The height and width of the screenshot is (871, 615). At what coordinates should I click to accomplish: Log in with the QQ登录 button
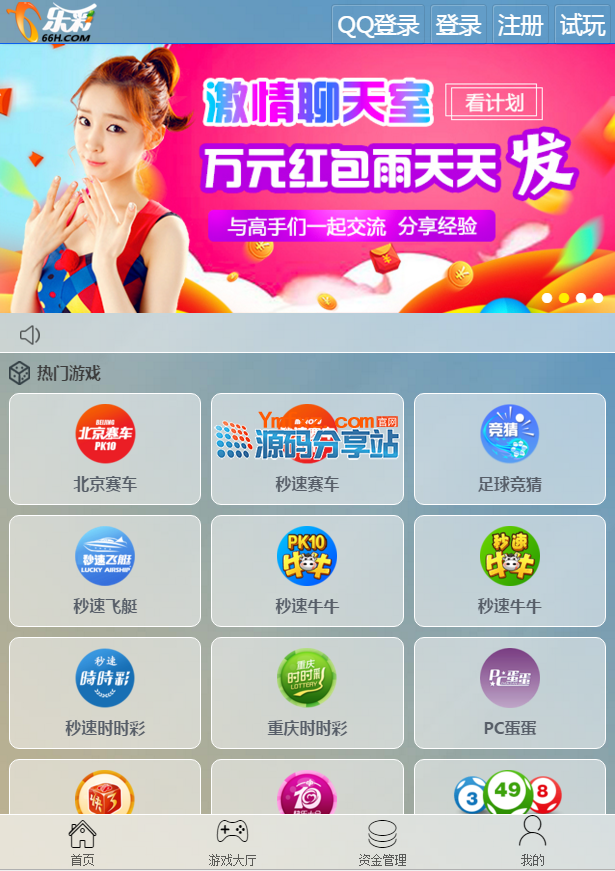(378, 24)
